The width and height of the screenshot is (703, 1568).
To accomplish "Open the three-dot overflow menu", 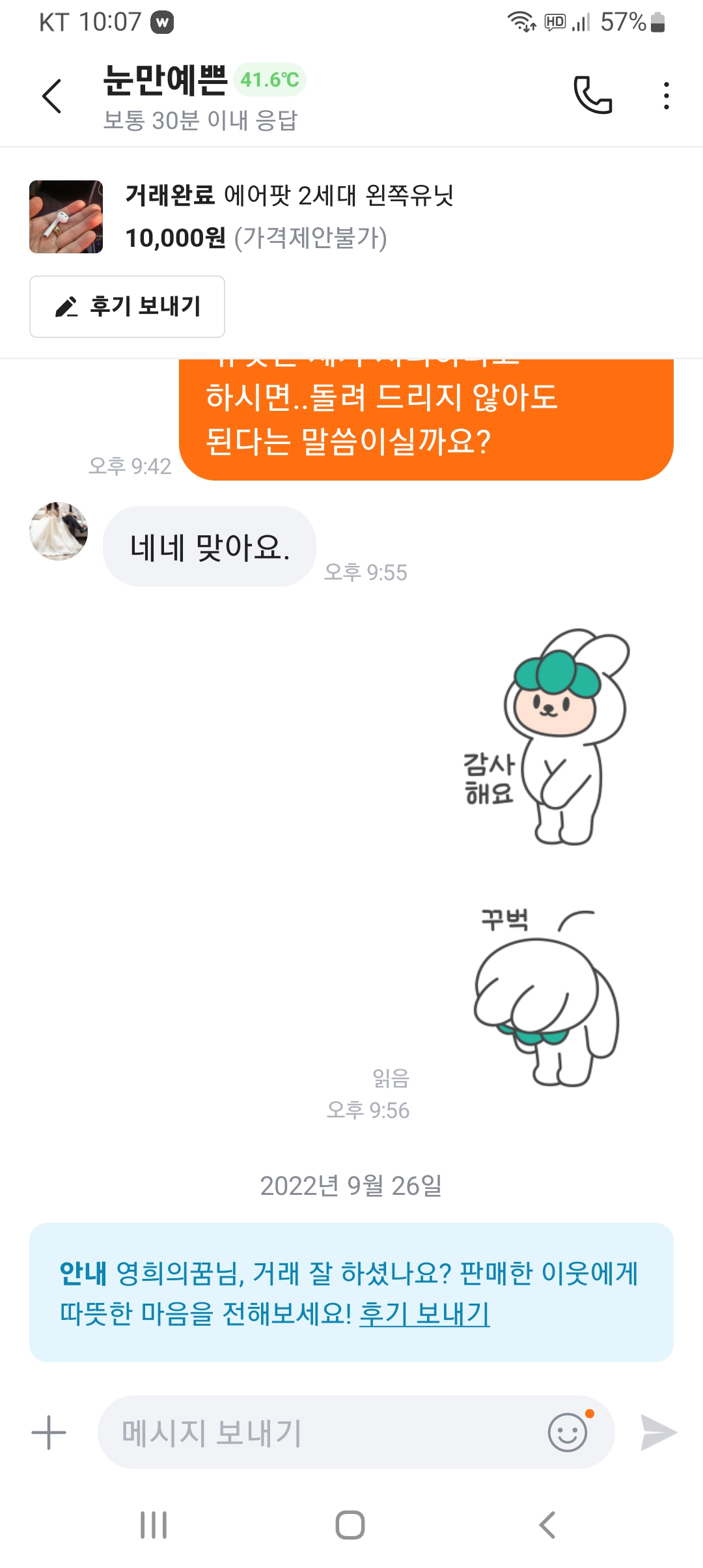I will click(x=666, y=96).
